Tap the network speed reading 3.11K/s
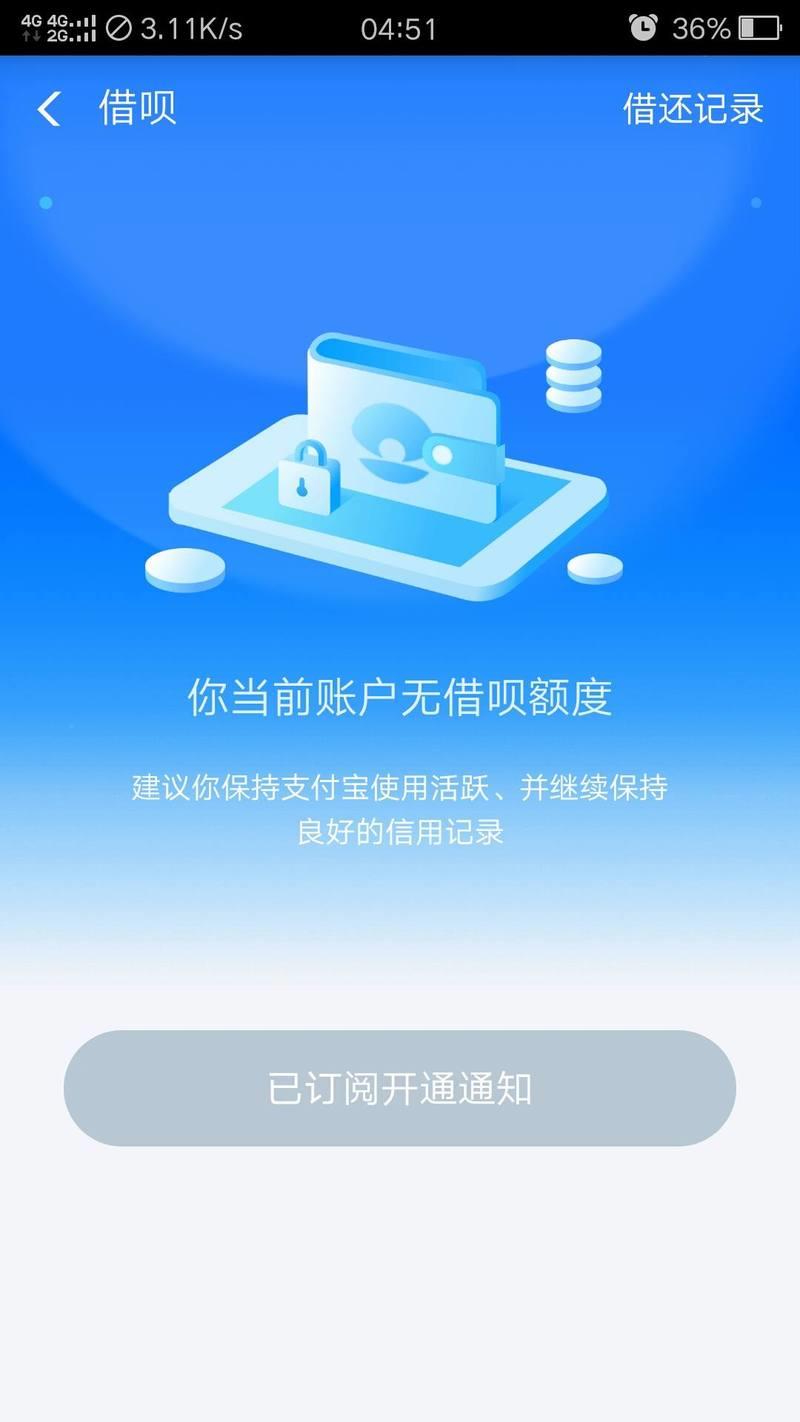The image size is (800, 1422). point(190,25)
